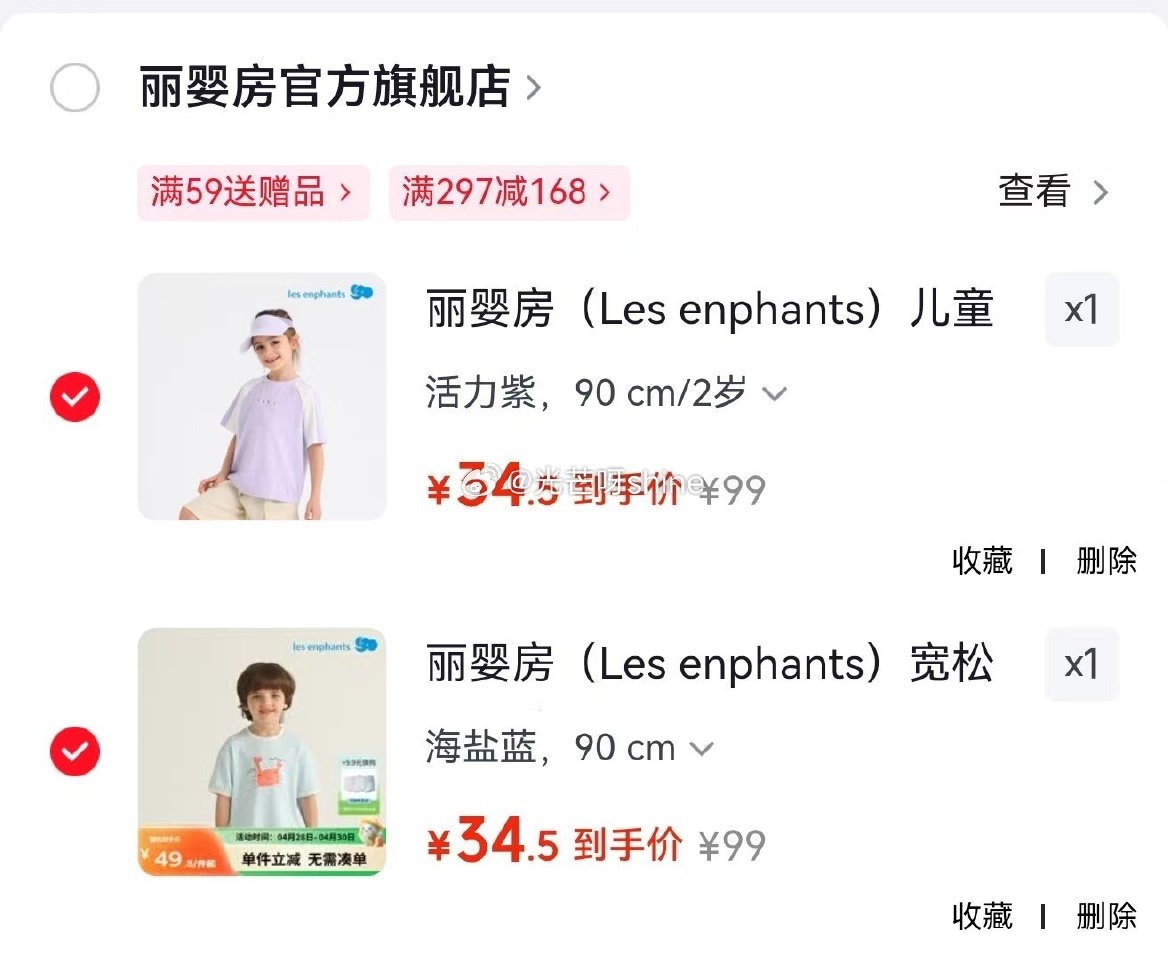Open the purple shirt product image

(x=262, y=396)
